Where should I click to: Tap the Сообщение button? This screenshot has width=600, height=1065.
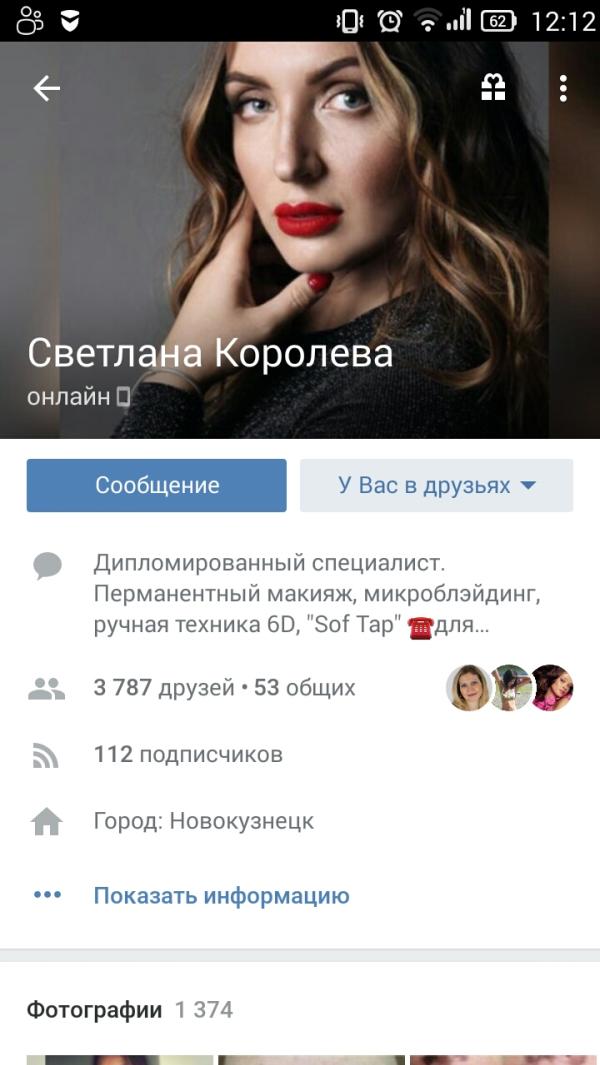(x=157, y=486)
